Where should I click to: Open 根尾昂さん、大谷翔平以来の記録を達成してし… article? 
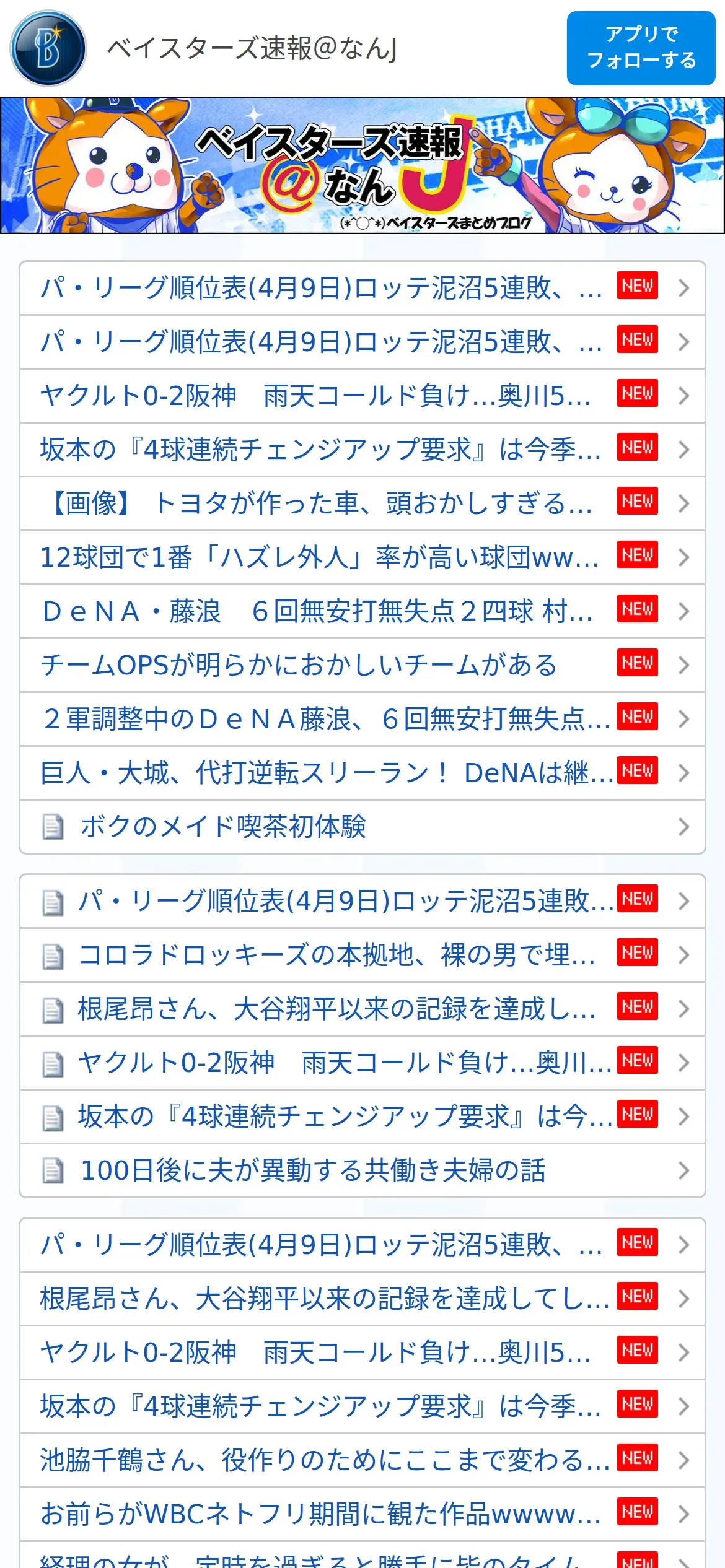(x=362, y=1299)
